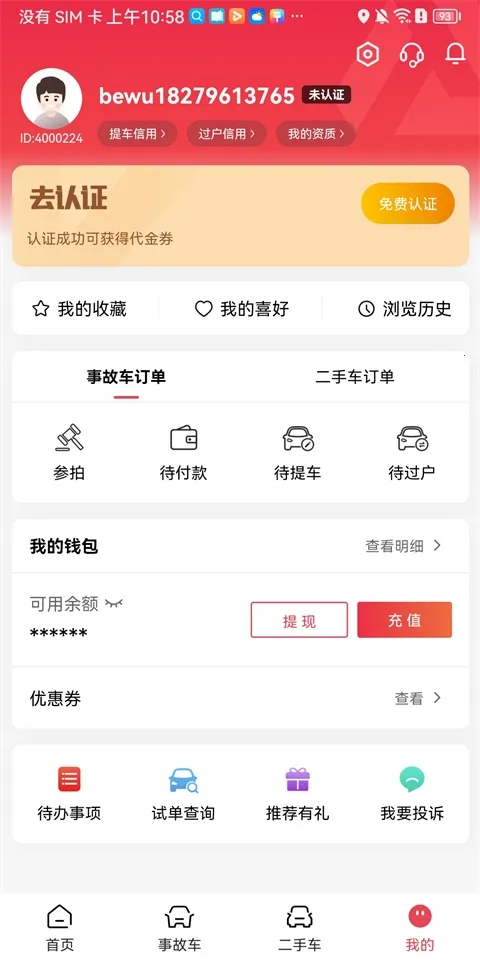Open 我要投诉
This screenshot has height=960, width=480.
click(412, 793)
